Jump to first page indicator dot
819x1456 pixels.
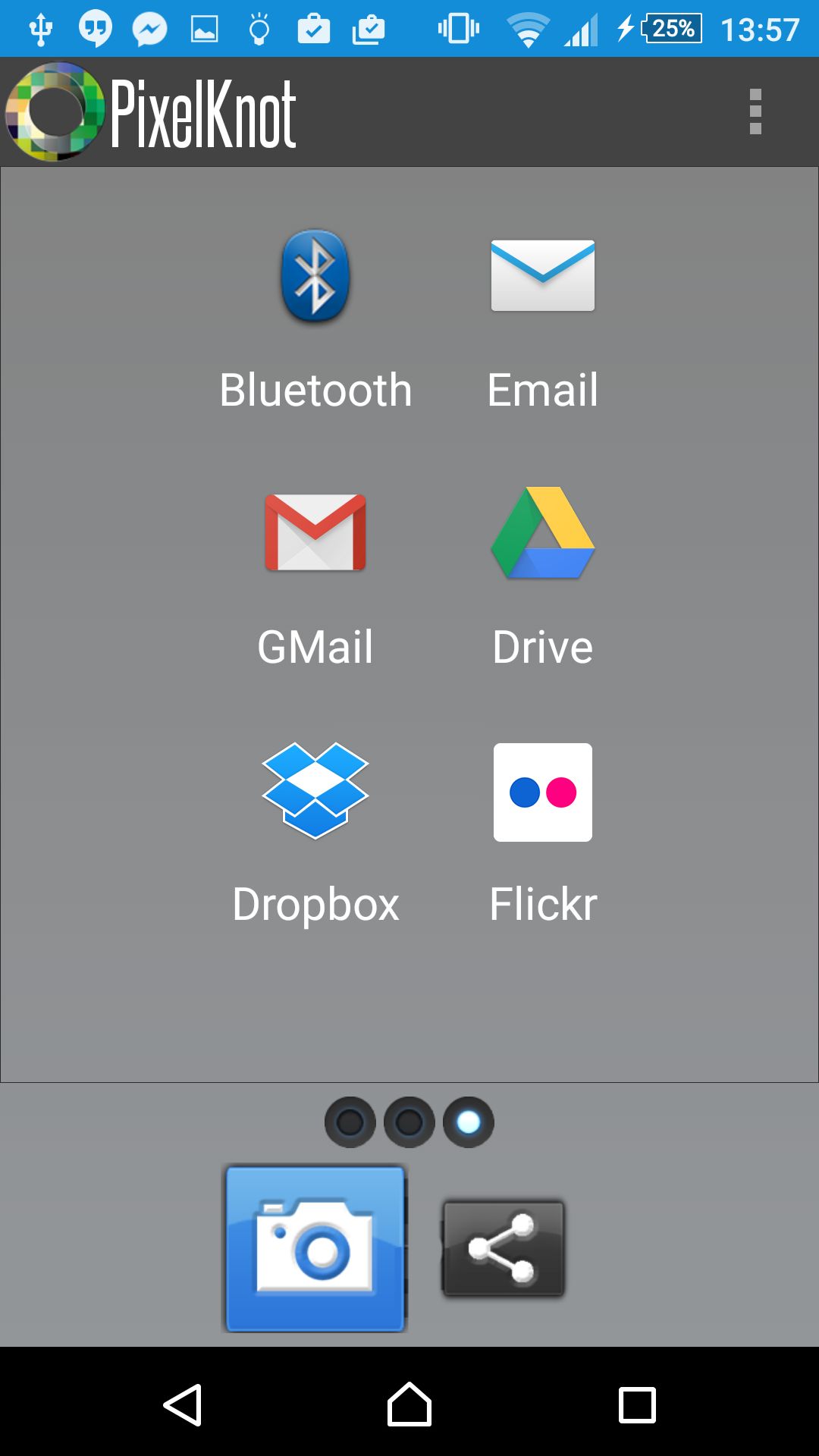[x=350, y=1122]
